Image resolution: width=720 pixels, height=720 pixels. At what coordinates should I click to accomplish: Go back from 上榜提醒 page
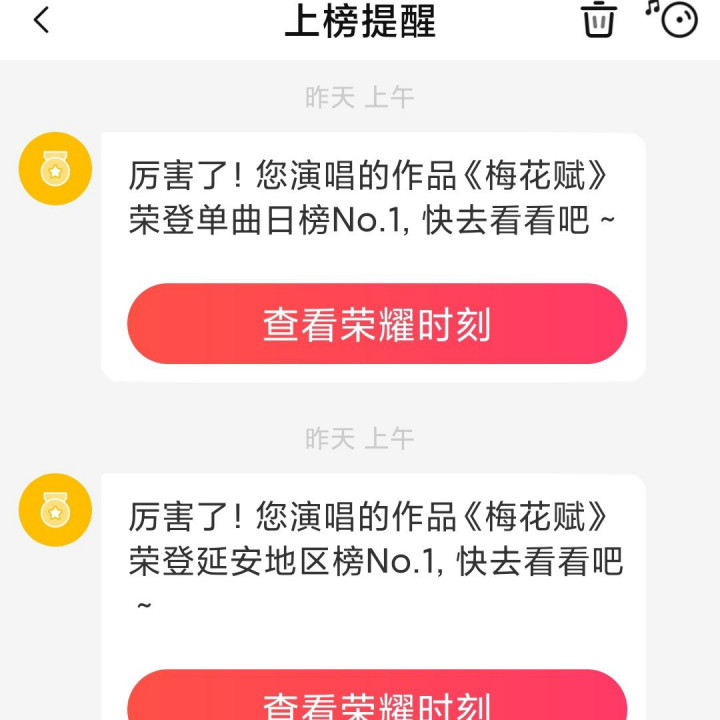coord(42,20)
